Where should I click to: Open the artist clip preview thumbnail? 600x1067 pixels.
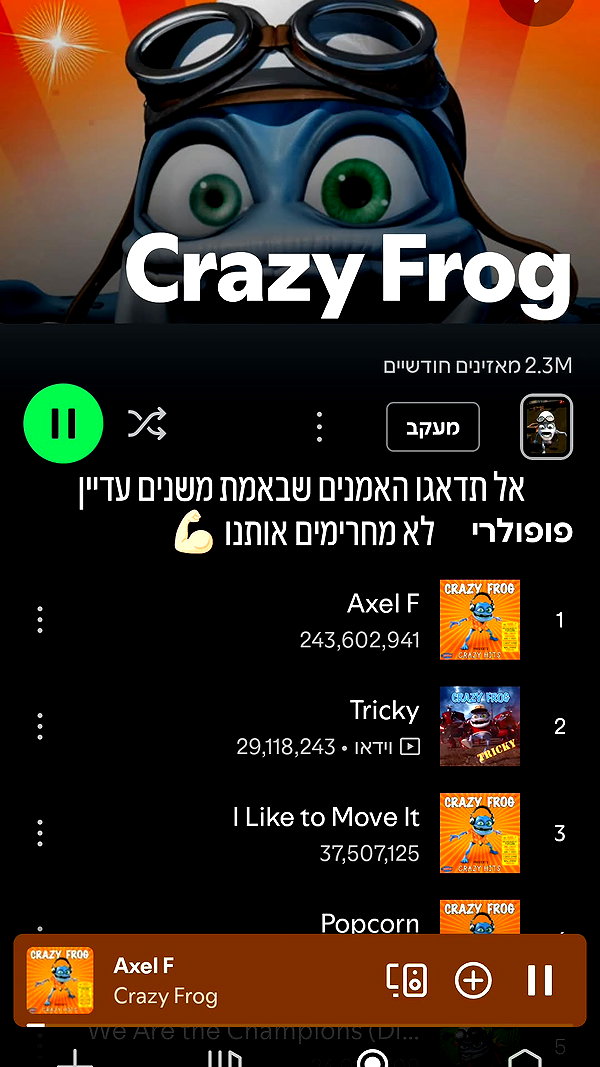pos(546,427)
